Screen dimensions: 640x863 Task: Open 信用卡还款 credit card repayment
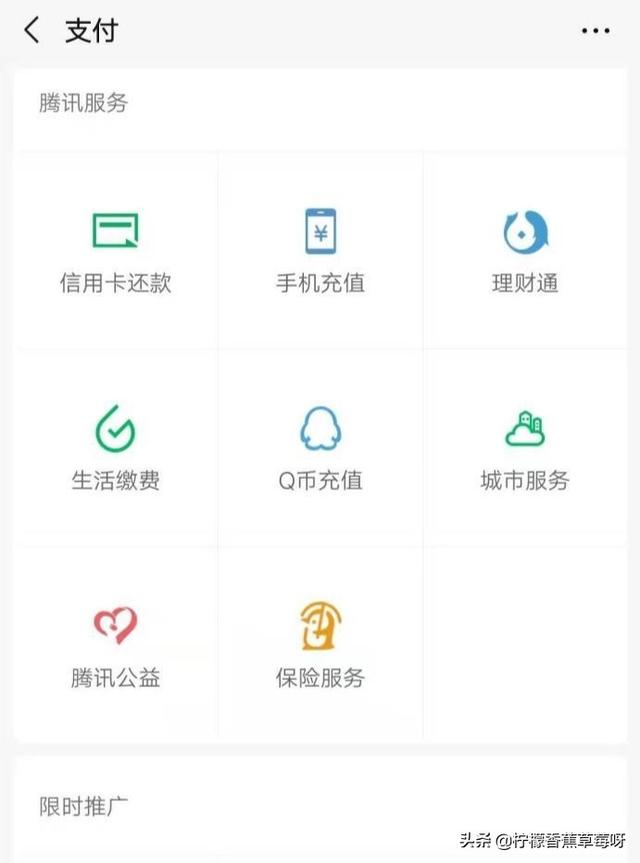[115, 250]
